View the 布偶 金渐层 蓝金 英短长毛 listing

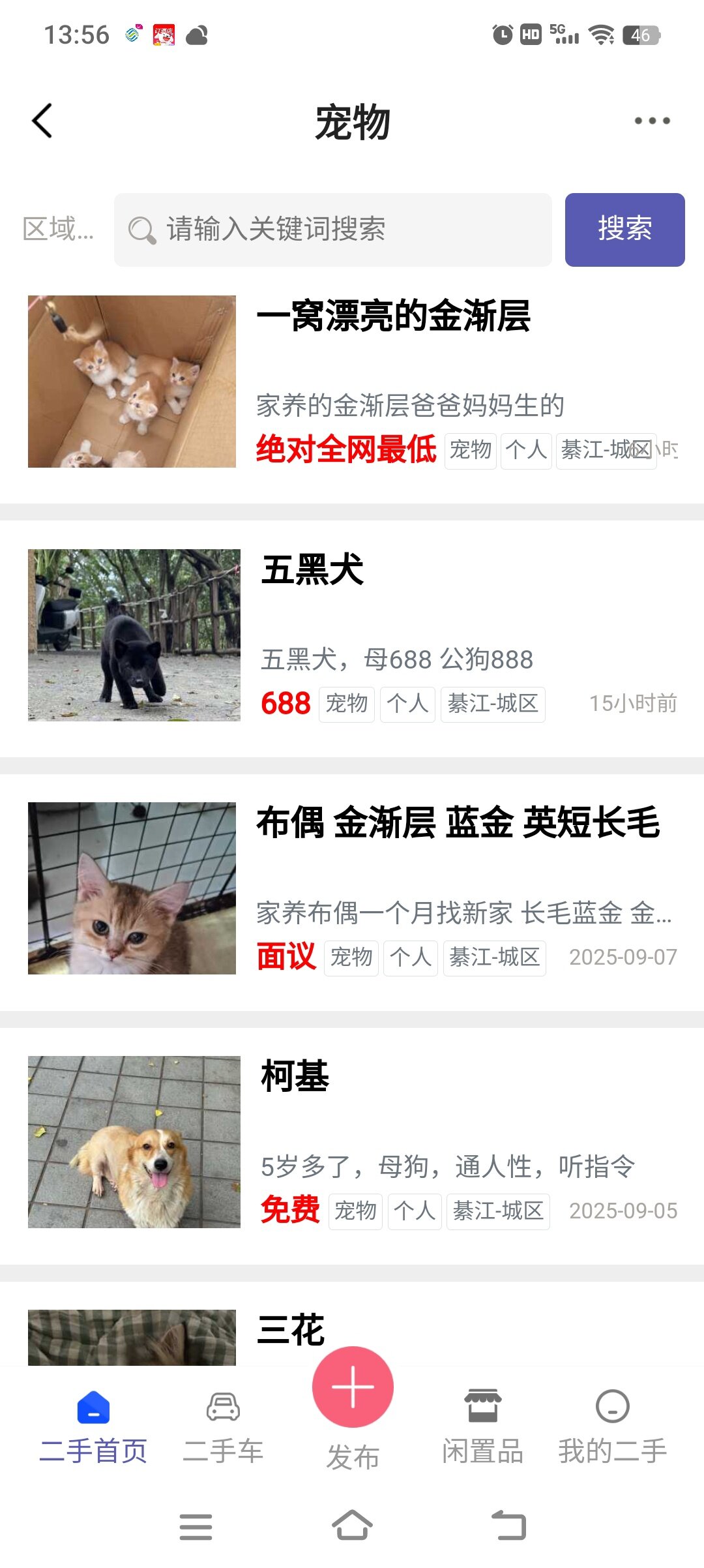[x=458, y=822]
